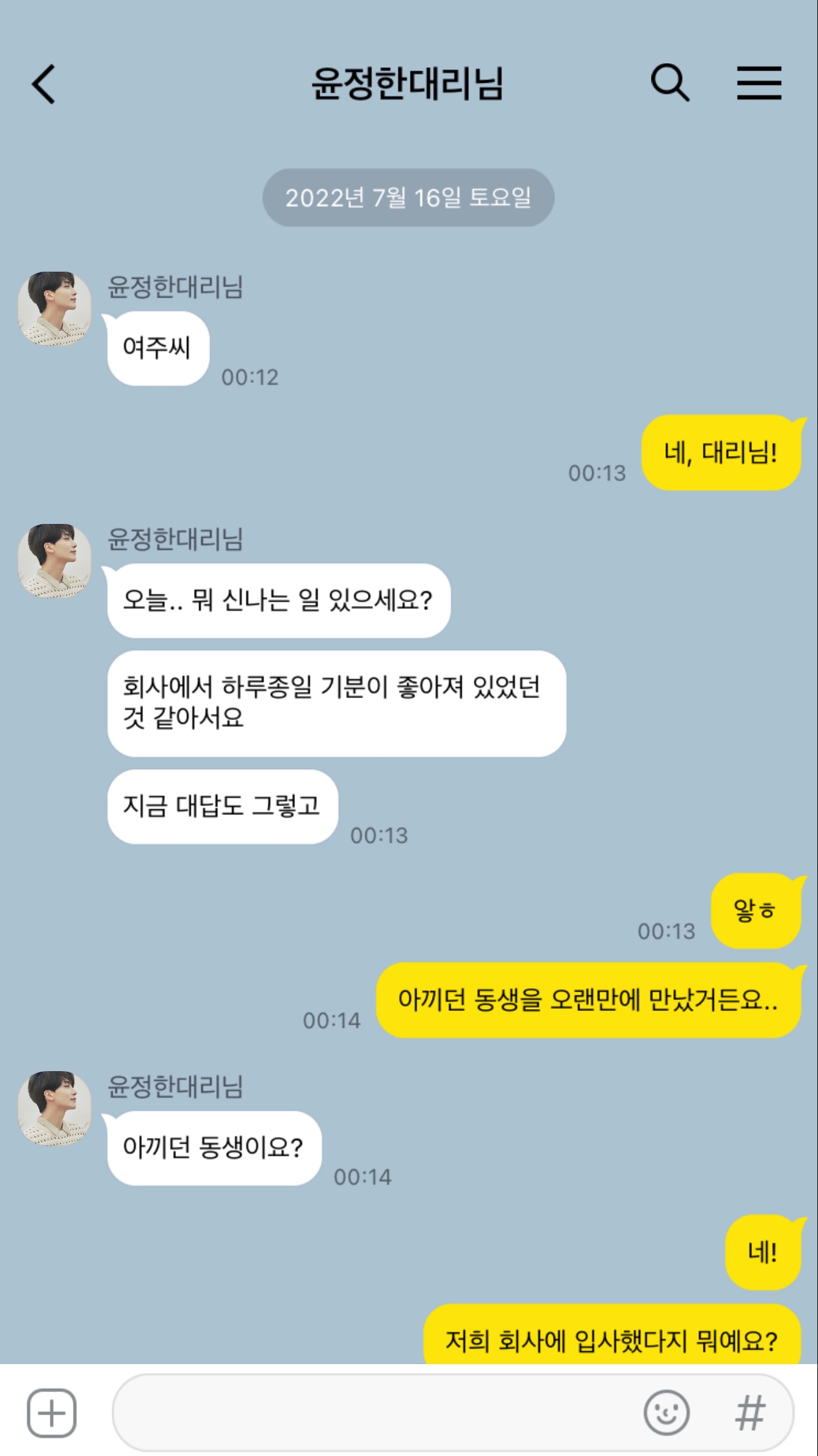
Task: Go back to the chat list
Action: tap(43, 84)
